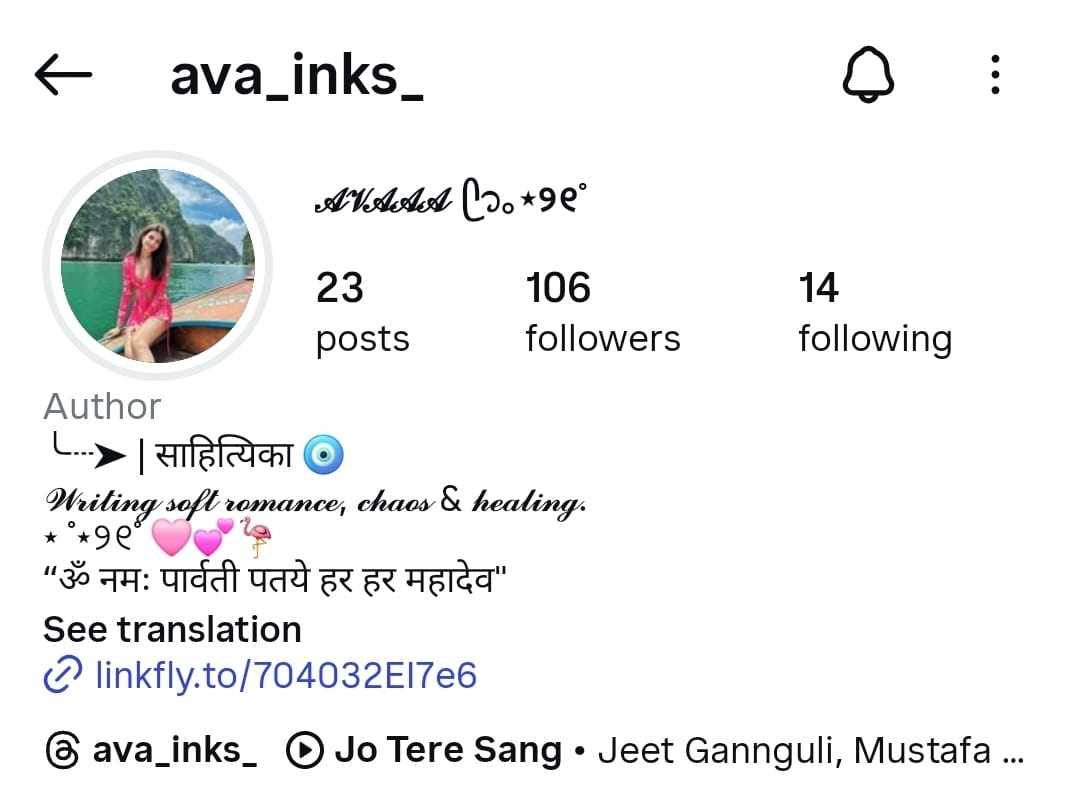View the 23 posts count

(x=362, y=312)
